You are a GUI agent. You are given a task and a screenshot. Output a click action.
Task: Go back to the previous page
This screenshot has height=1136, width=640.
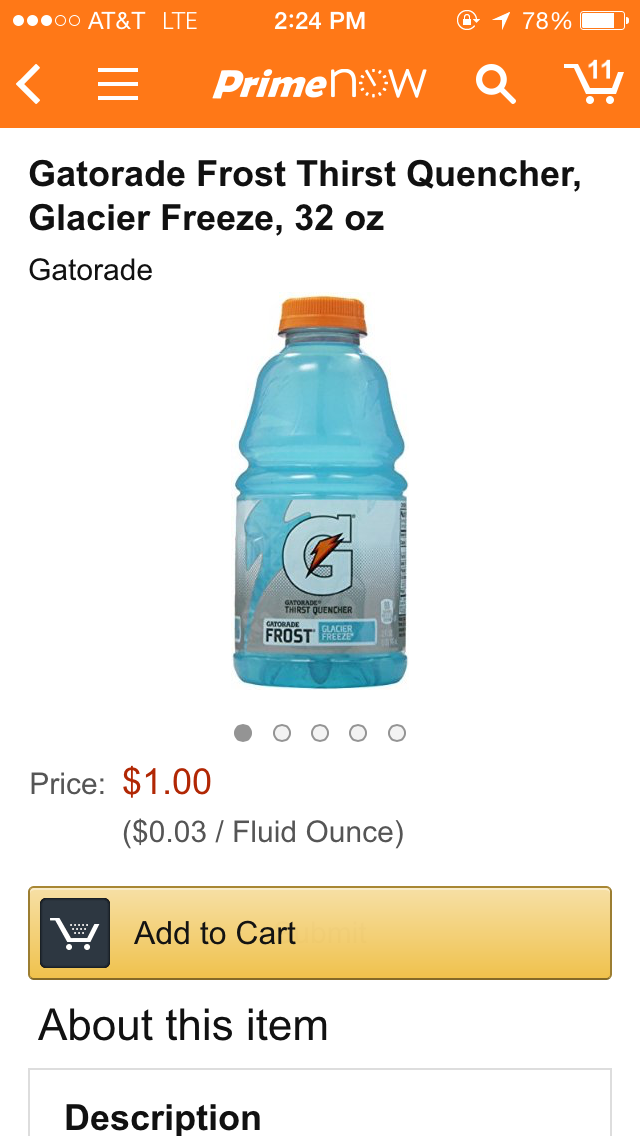click(30, 84)
